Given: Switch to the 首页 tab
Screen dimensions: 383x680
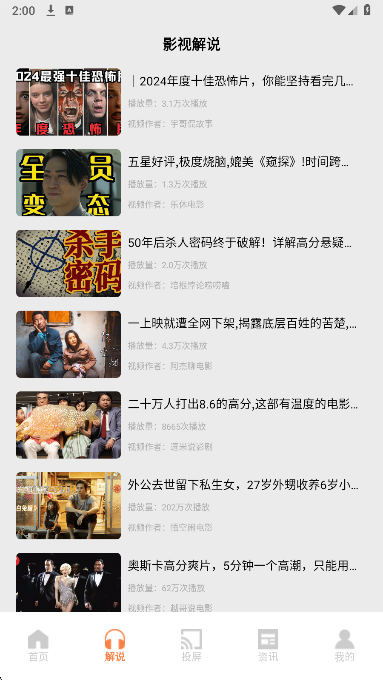Looking at the screenshot, I should (38, 645).
